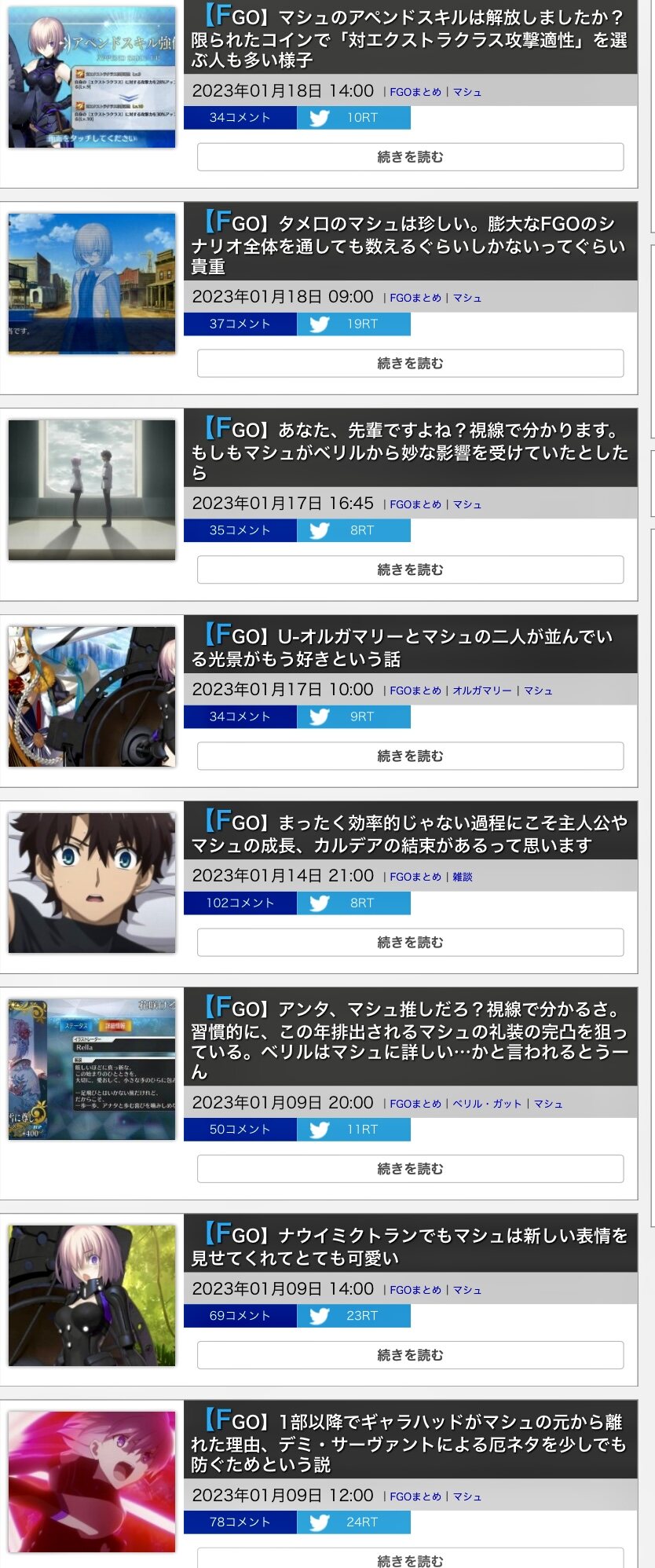
Task: Tap 続きを読む on the 01月18日 14:00 article
Action: coord(410,157)
